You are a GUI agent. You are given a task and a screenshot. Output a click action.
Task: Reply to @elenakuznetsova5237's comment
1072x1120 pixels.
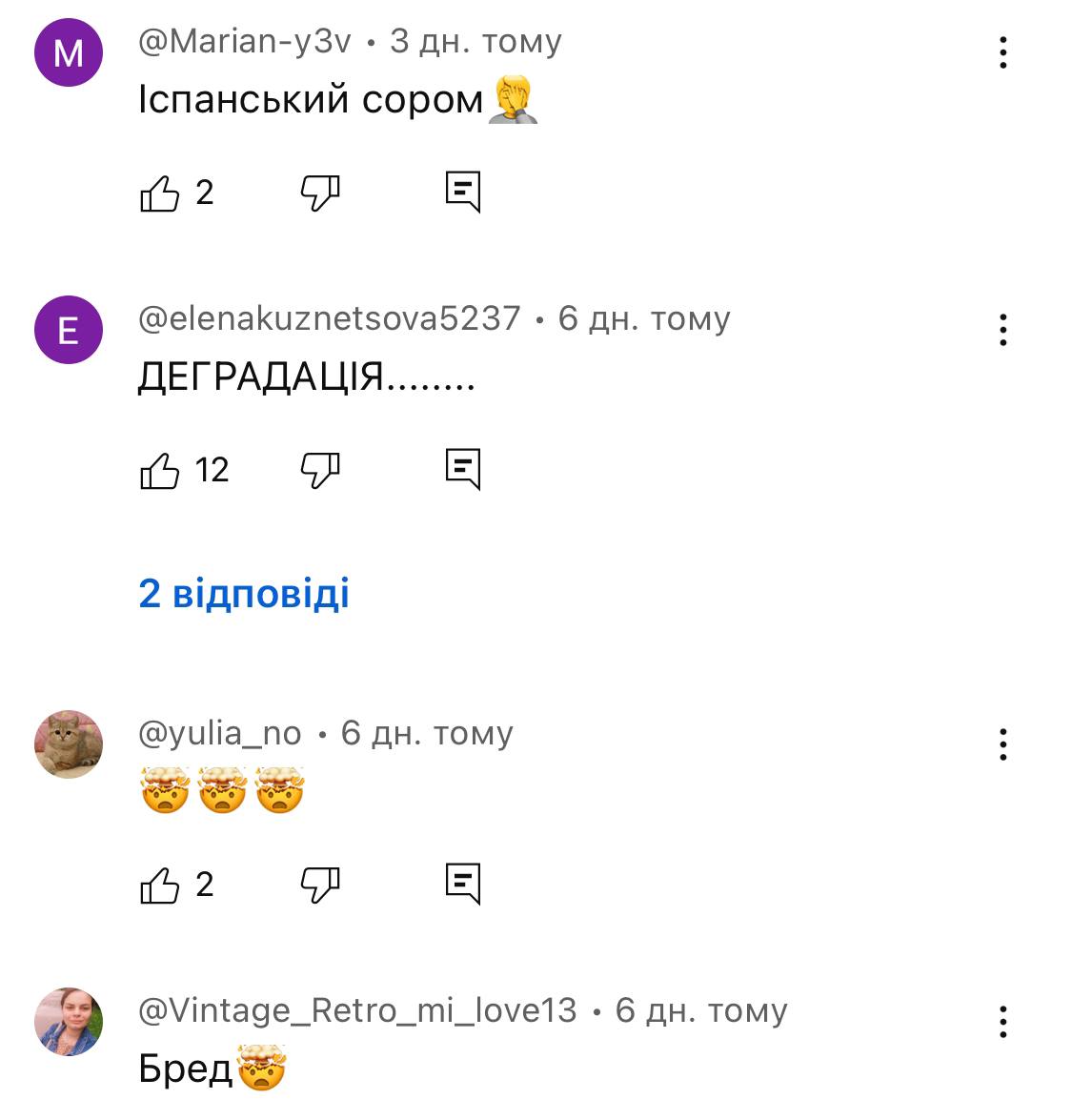pyautogui.click(x=463, y=469)
